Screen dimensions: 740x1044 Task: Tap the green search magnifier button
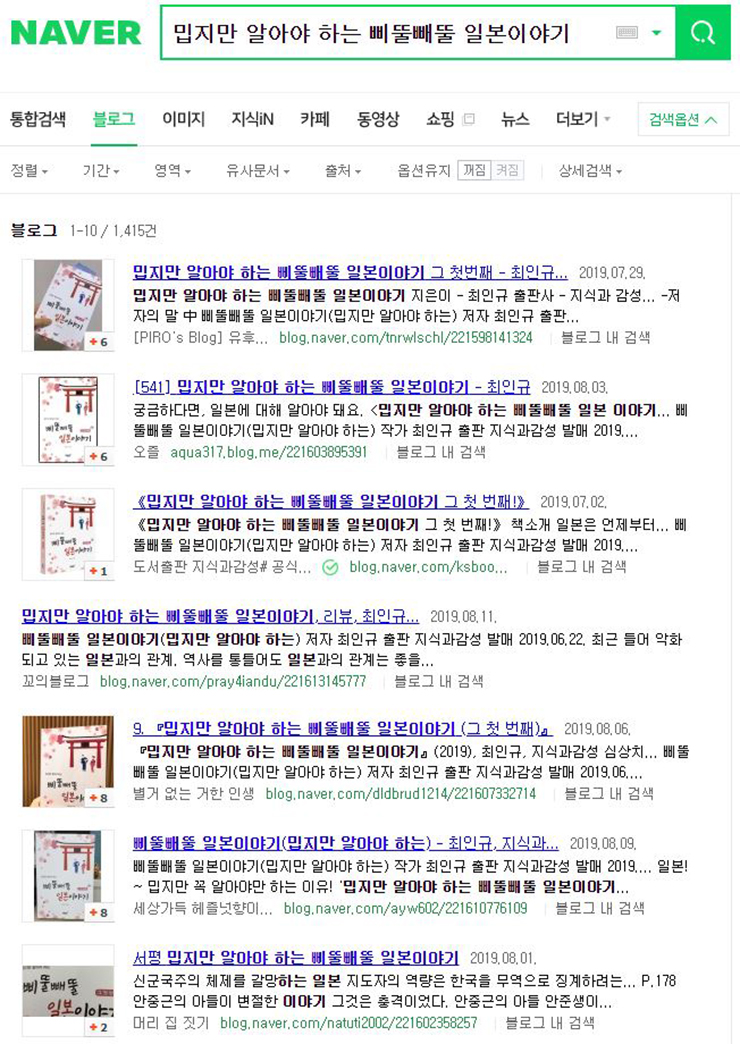703,33
